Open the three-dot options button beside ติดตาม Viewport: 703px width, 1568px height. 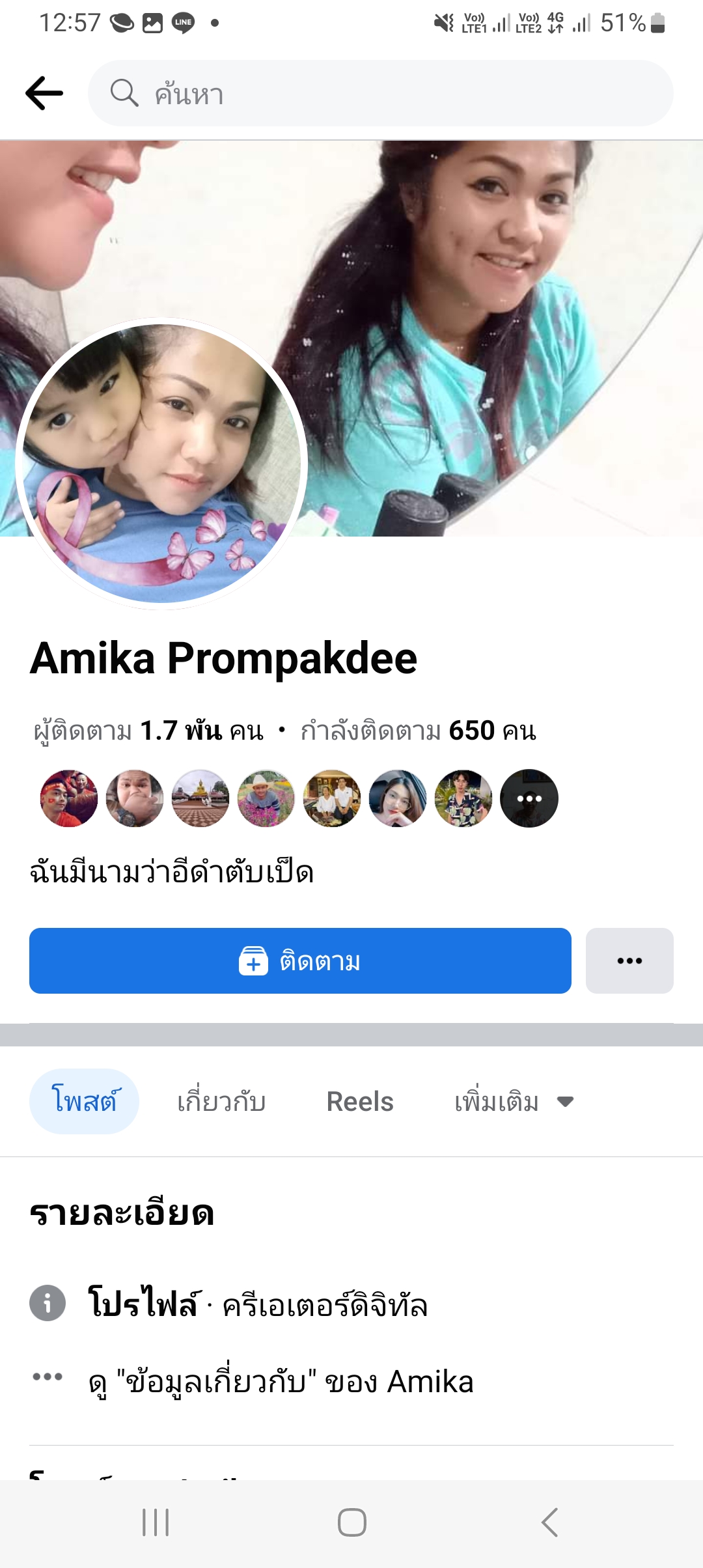(629, 960)
